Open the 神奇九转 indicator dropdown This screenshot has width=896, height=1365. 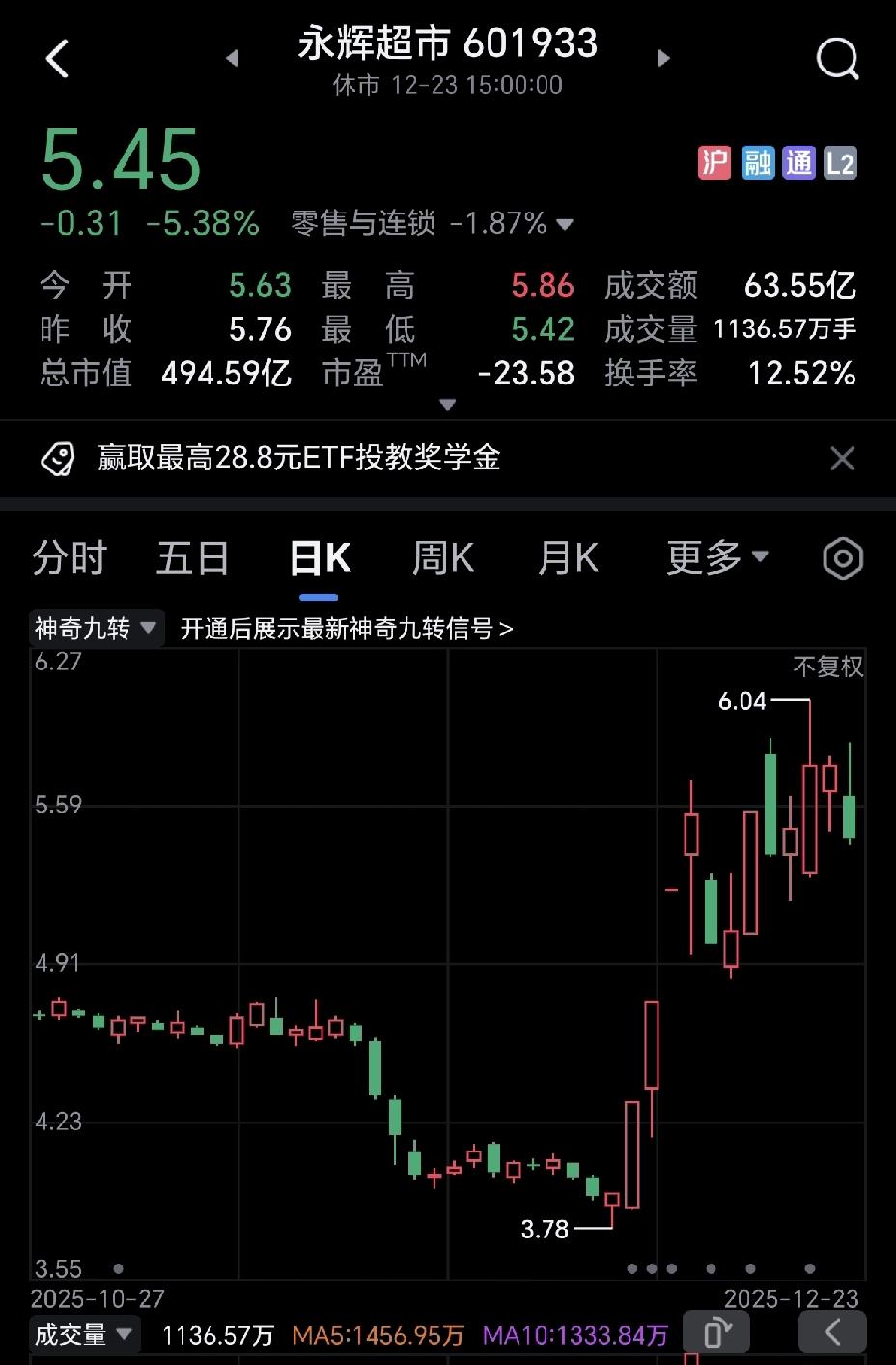[x=96, y=627]
